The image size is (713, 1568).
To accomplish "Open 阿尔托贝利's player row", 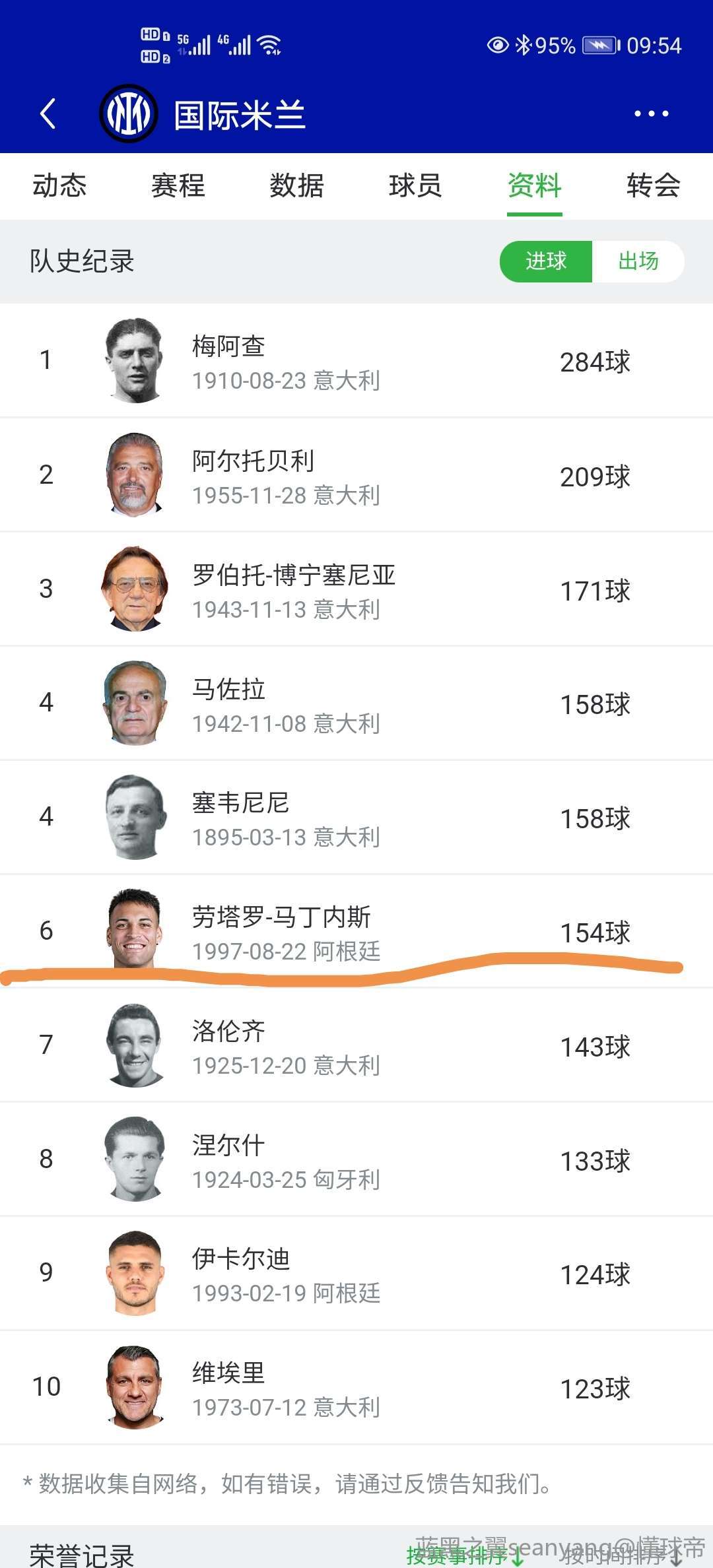I will click(356, 475).
